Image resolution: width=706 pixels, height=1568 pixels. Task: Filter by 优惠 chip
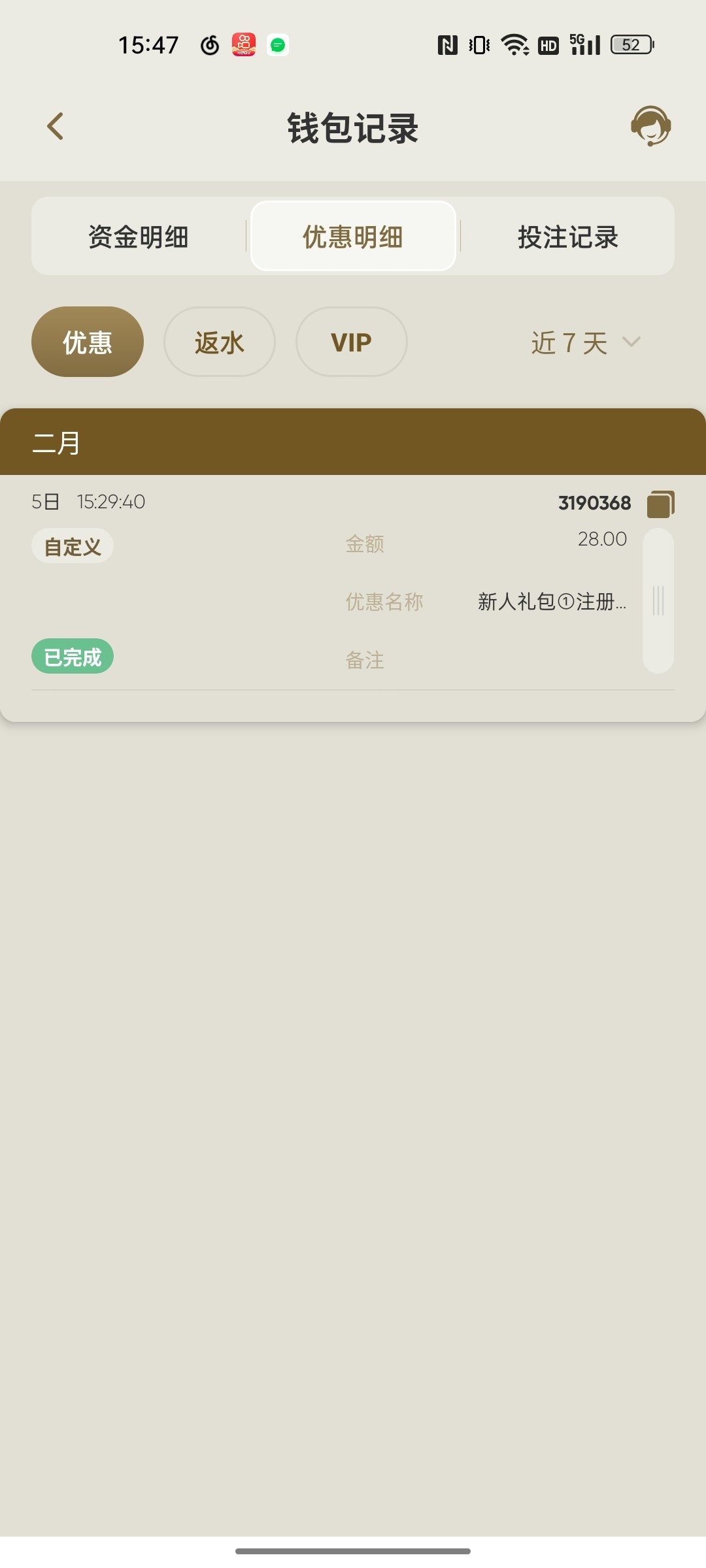pyautogui.click(x=88, y=342)
